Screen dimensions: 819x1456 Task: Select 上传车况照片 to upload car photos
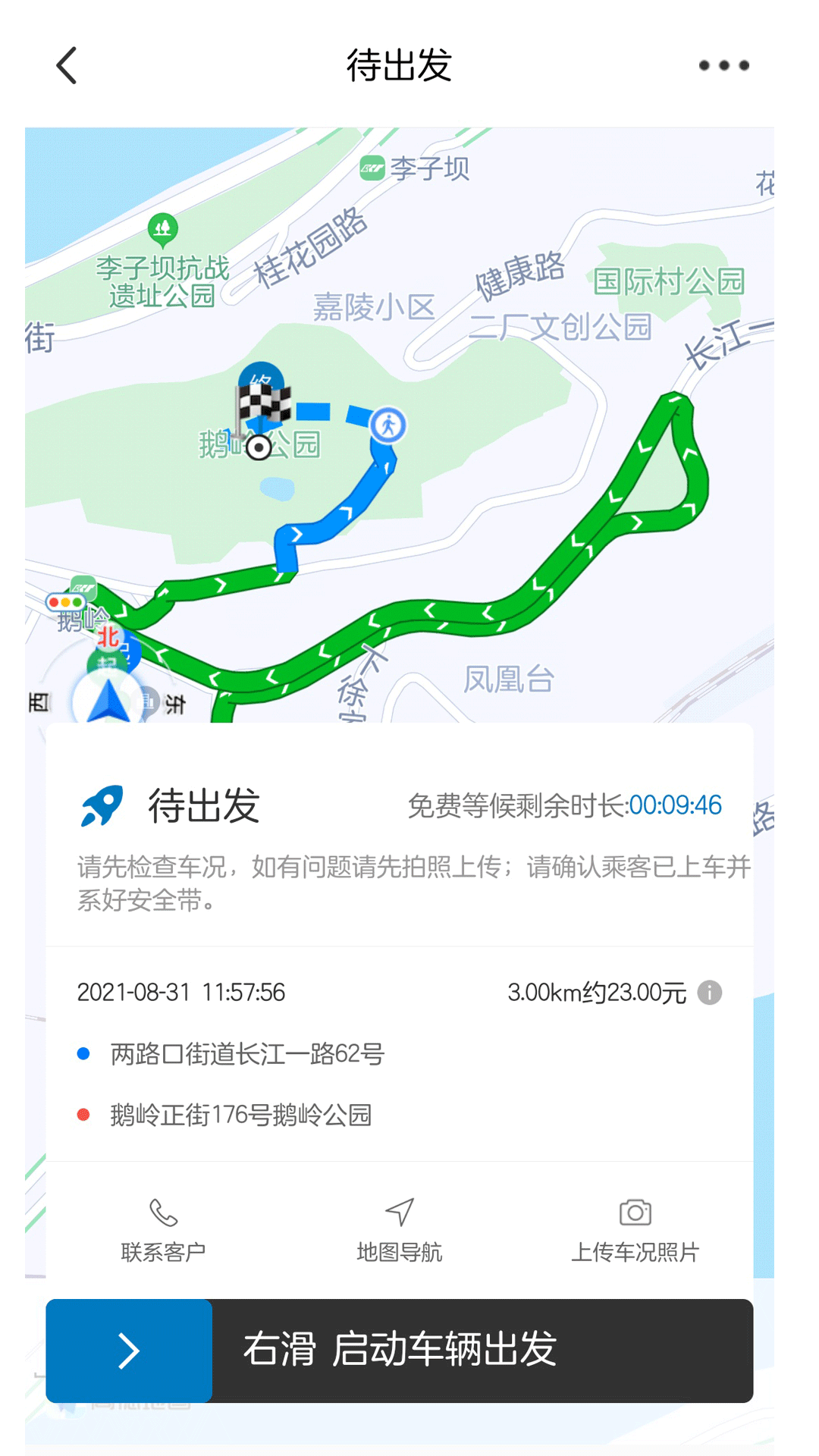[635, 1228]
